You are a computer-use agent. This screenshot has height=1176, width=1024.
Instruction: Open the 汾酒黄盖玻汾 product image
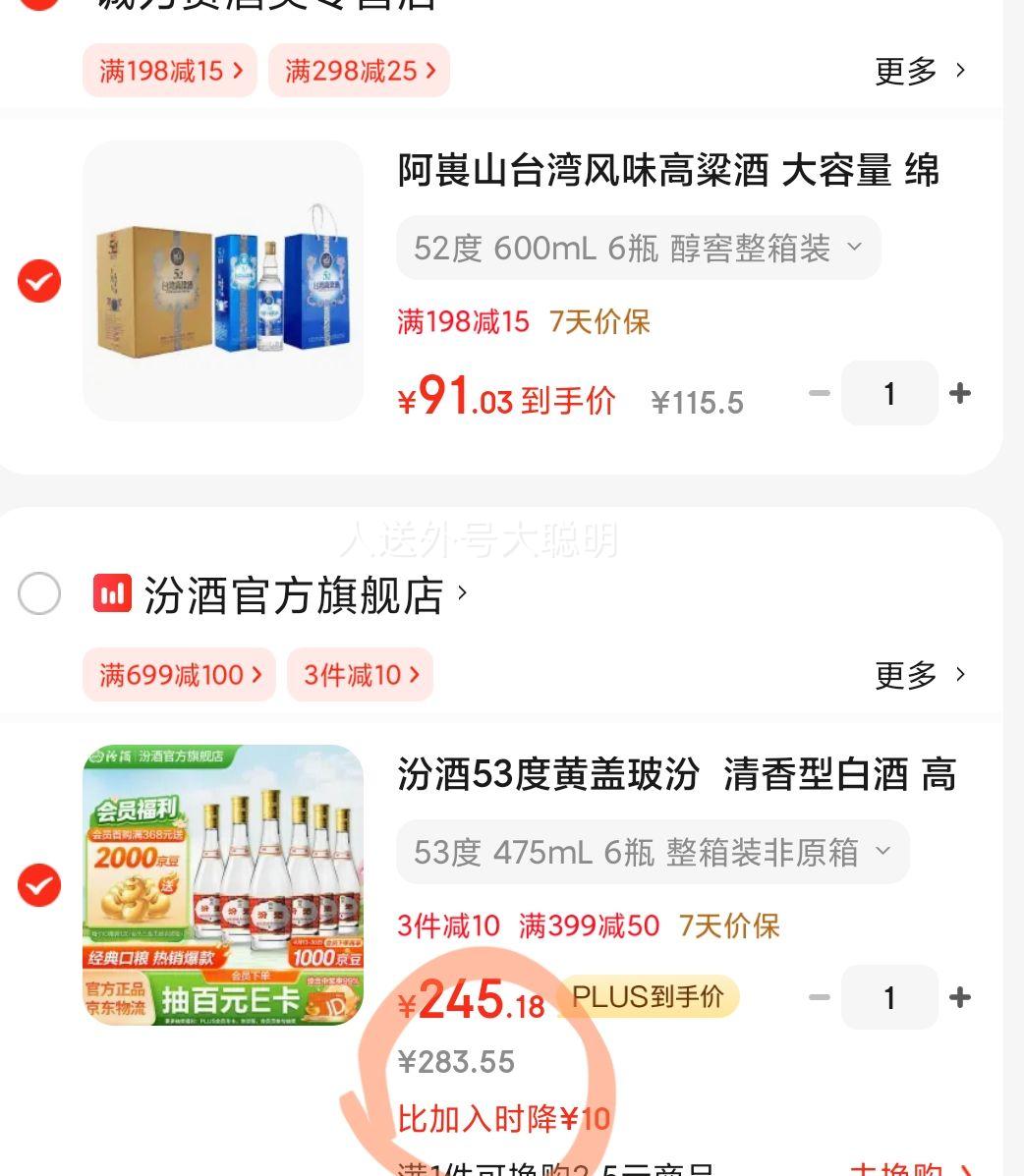pyautogui.click(x=223, y=885)
